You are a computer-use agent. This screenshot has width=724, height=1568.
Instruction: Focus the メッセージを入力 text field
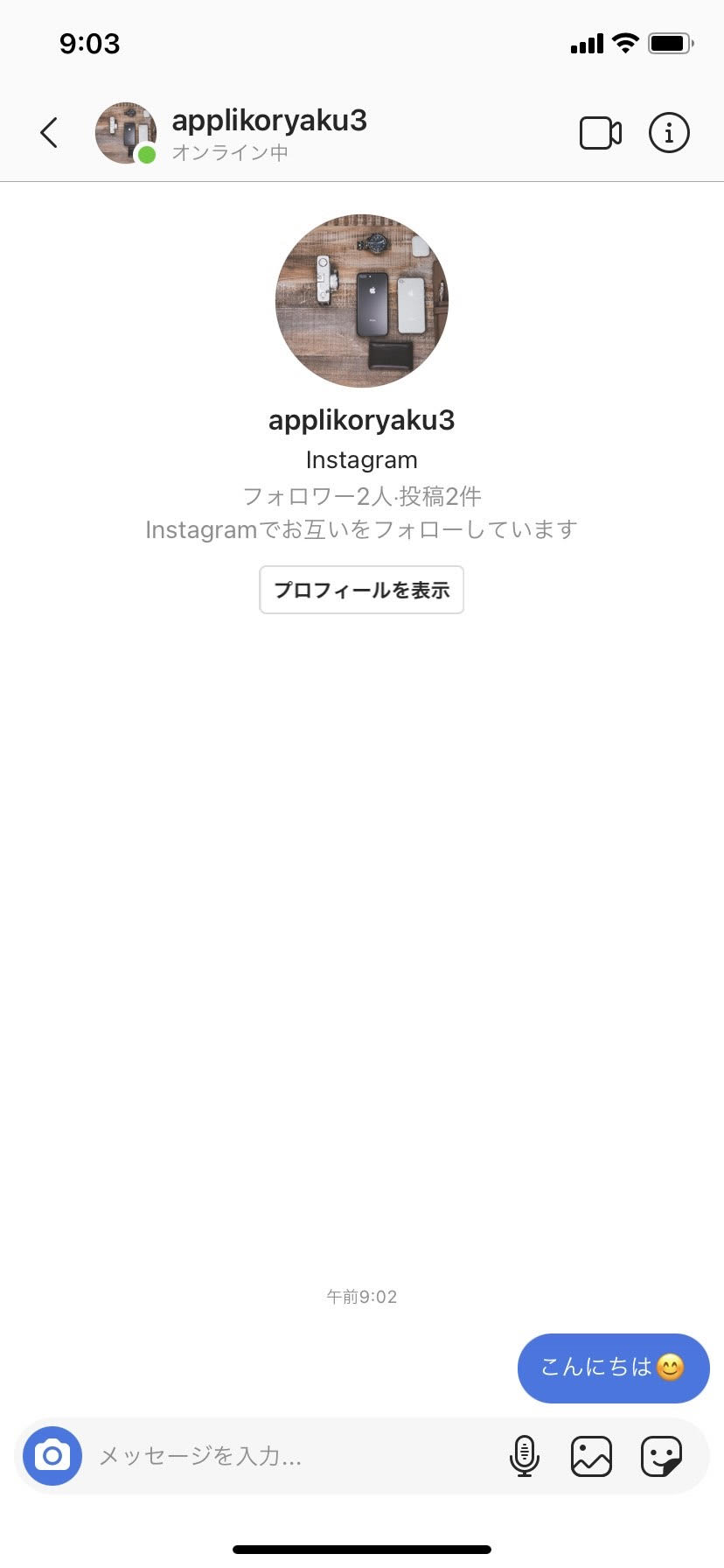click(x=289, y=1456)
